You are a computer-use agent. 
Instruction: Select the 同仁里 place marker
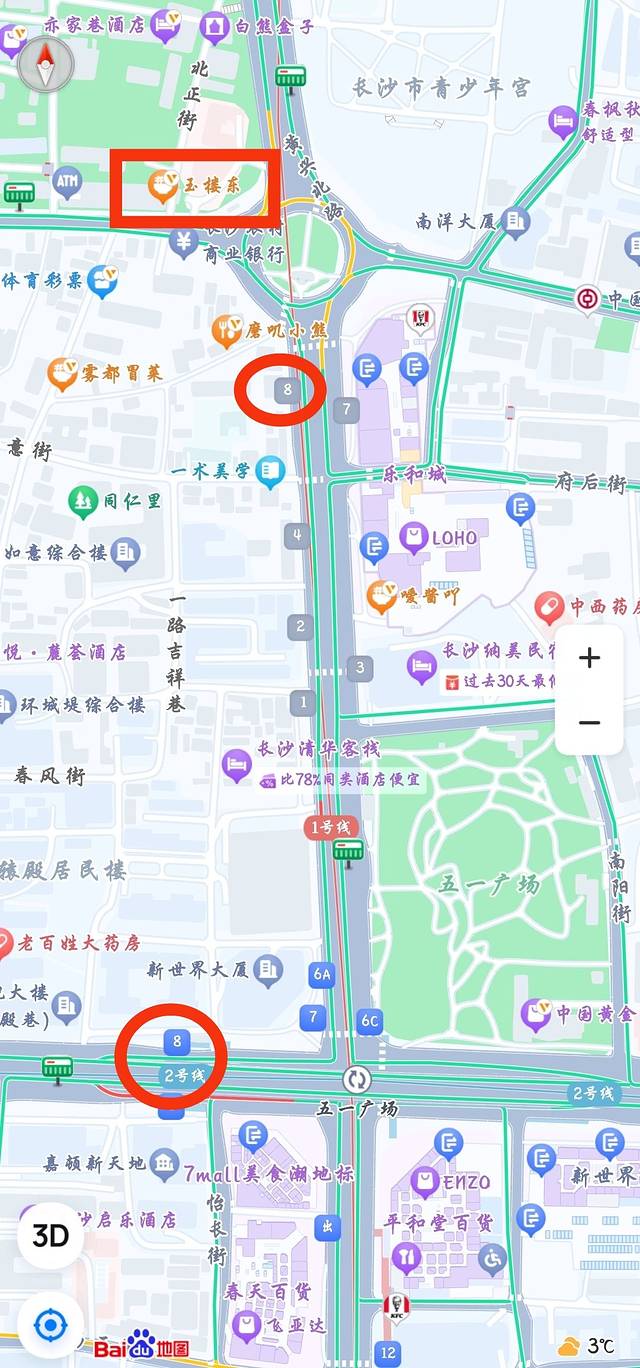84,500
